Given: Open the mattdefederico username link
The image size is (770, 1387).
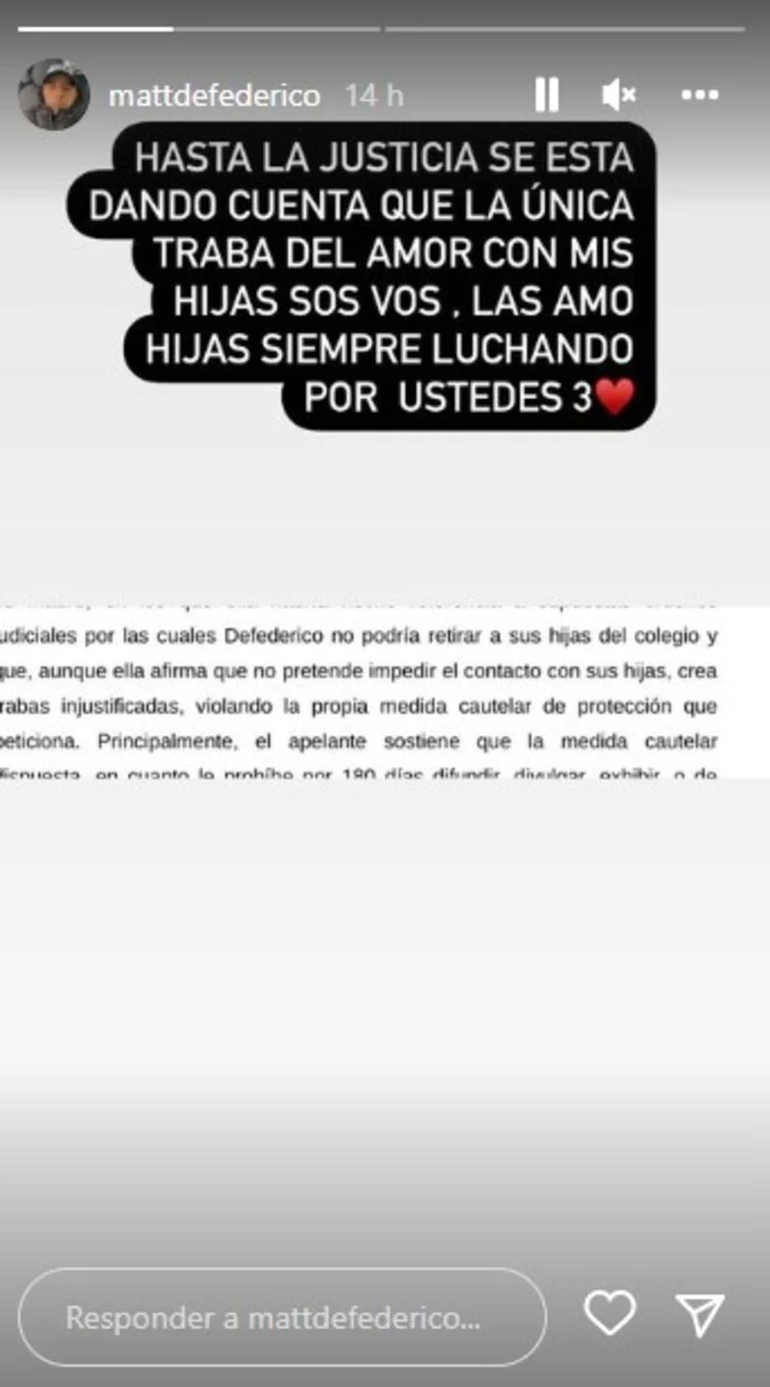Looking at the screenshot, I should pyautogui.click(x=214, y=96).
